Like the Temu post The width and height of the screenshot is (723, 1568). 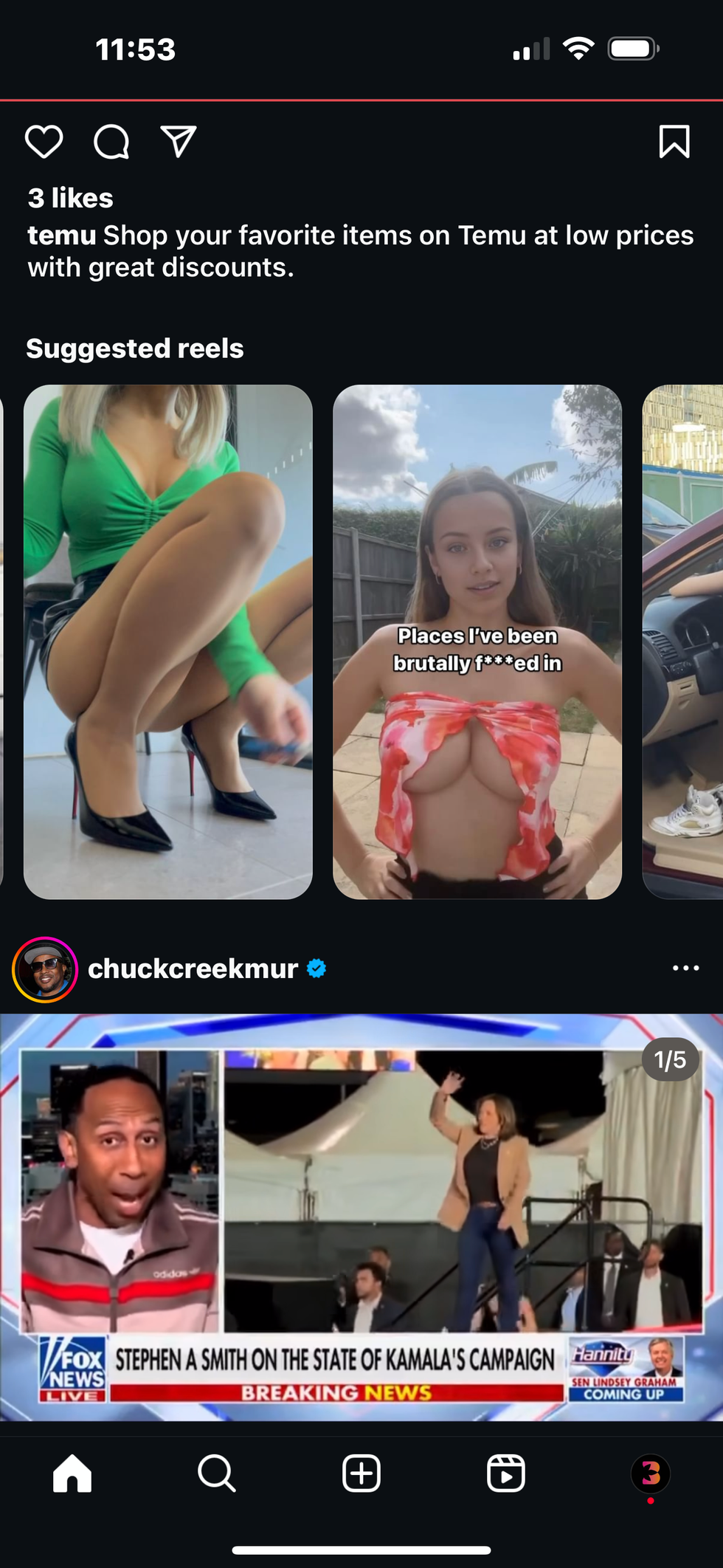[x=44, y=142]
